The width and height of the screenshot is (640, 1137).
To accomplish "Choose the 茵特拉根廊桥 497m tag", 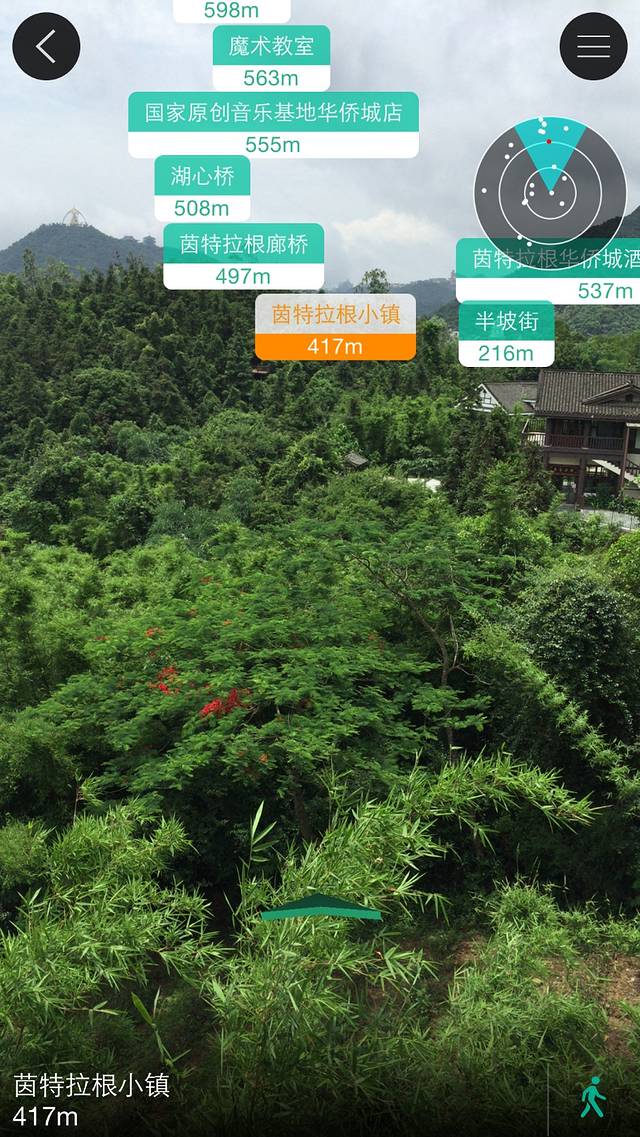I will tap(243, 256).
